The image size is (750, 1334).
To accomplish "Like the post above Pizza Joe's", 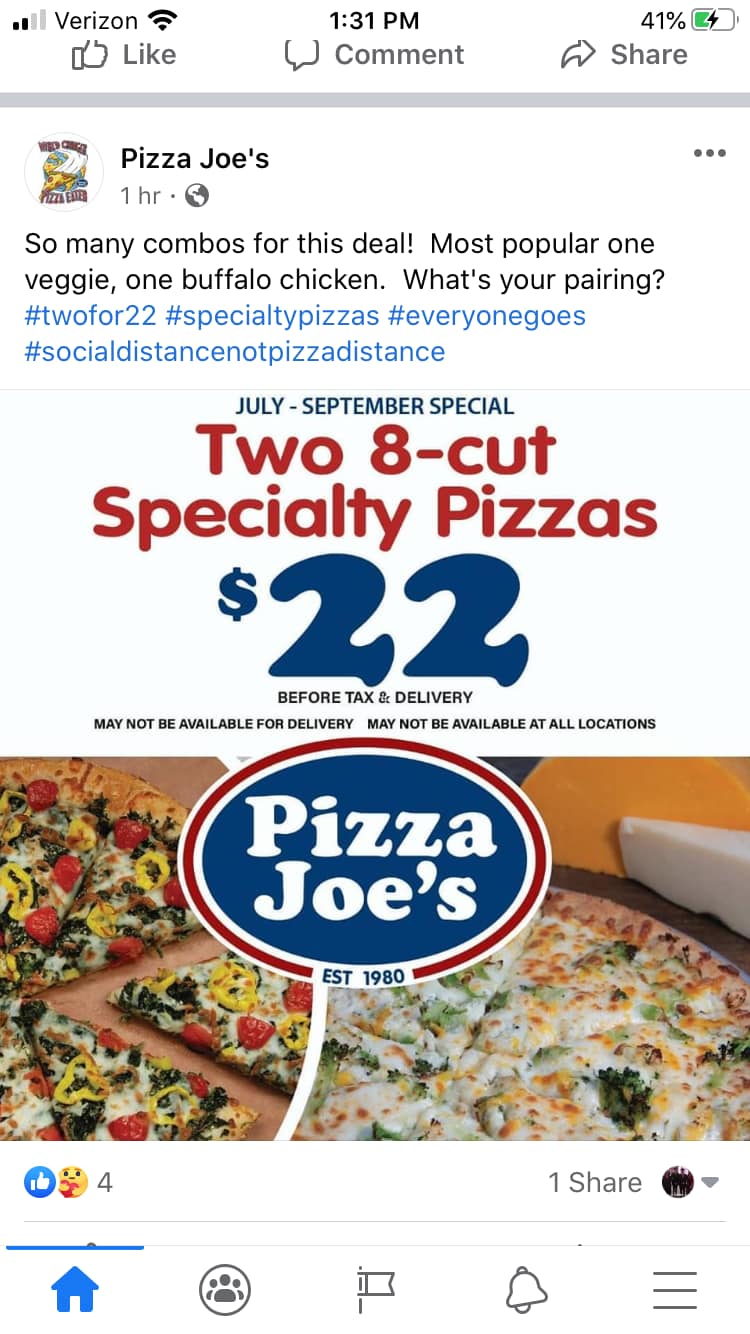I will coord(124,54).
